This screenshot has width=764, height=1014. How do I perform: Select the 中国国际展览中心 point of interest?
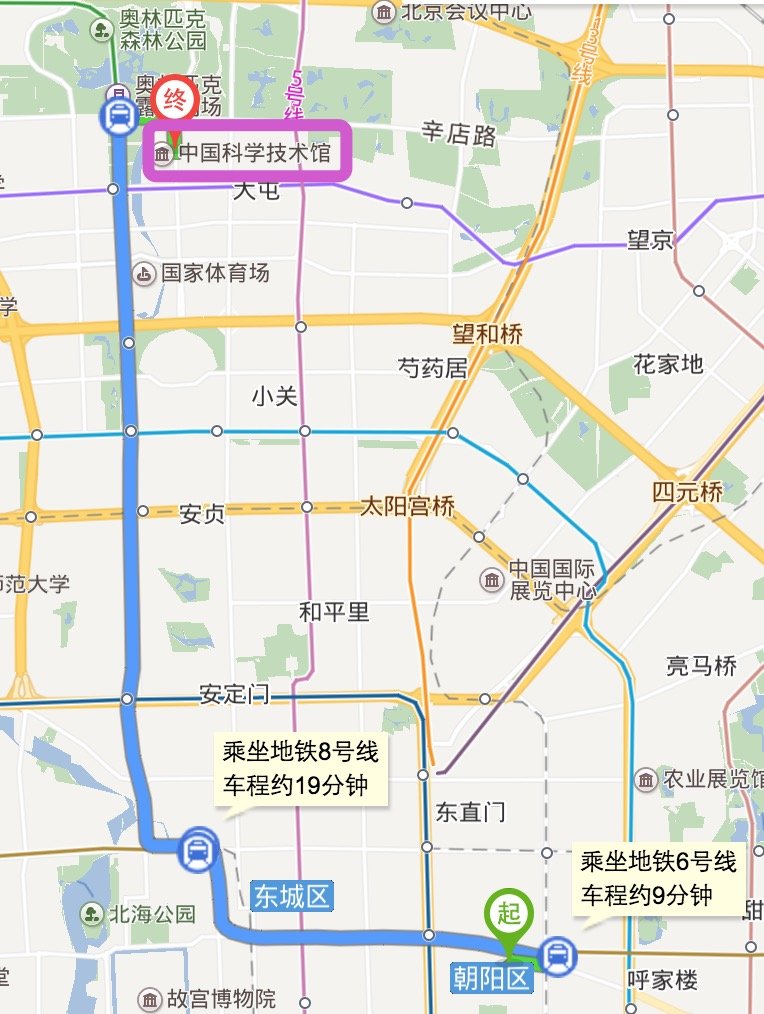tap(538, 579)
